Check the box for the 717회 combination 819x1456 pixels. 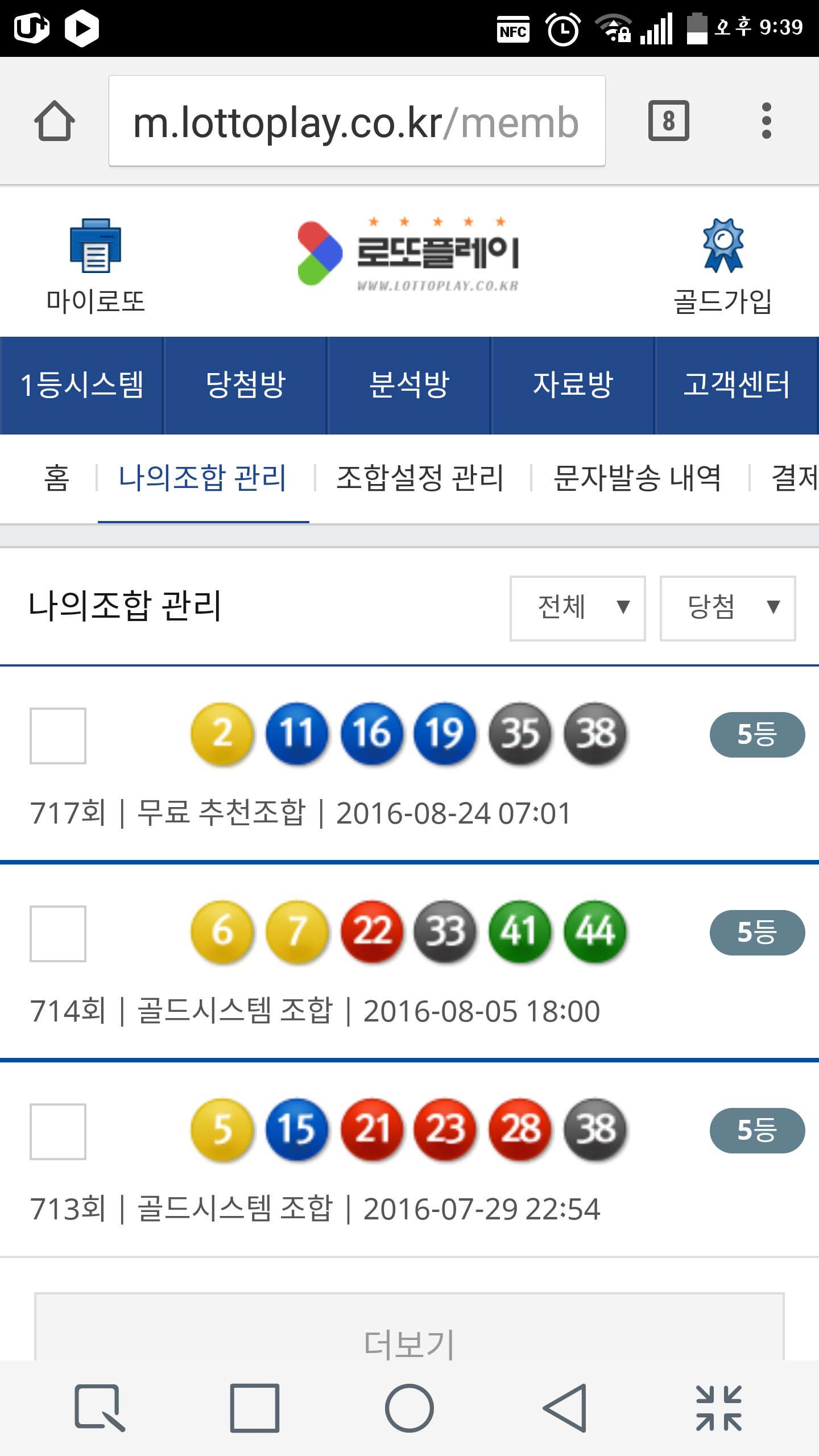point(58,735)
